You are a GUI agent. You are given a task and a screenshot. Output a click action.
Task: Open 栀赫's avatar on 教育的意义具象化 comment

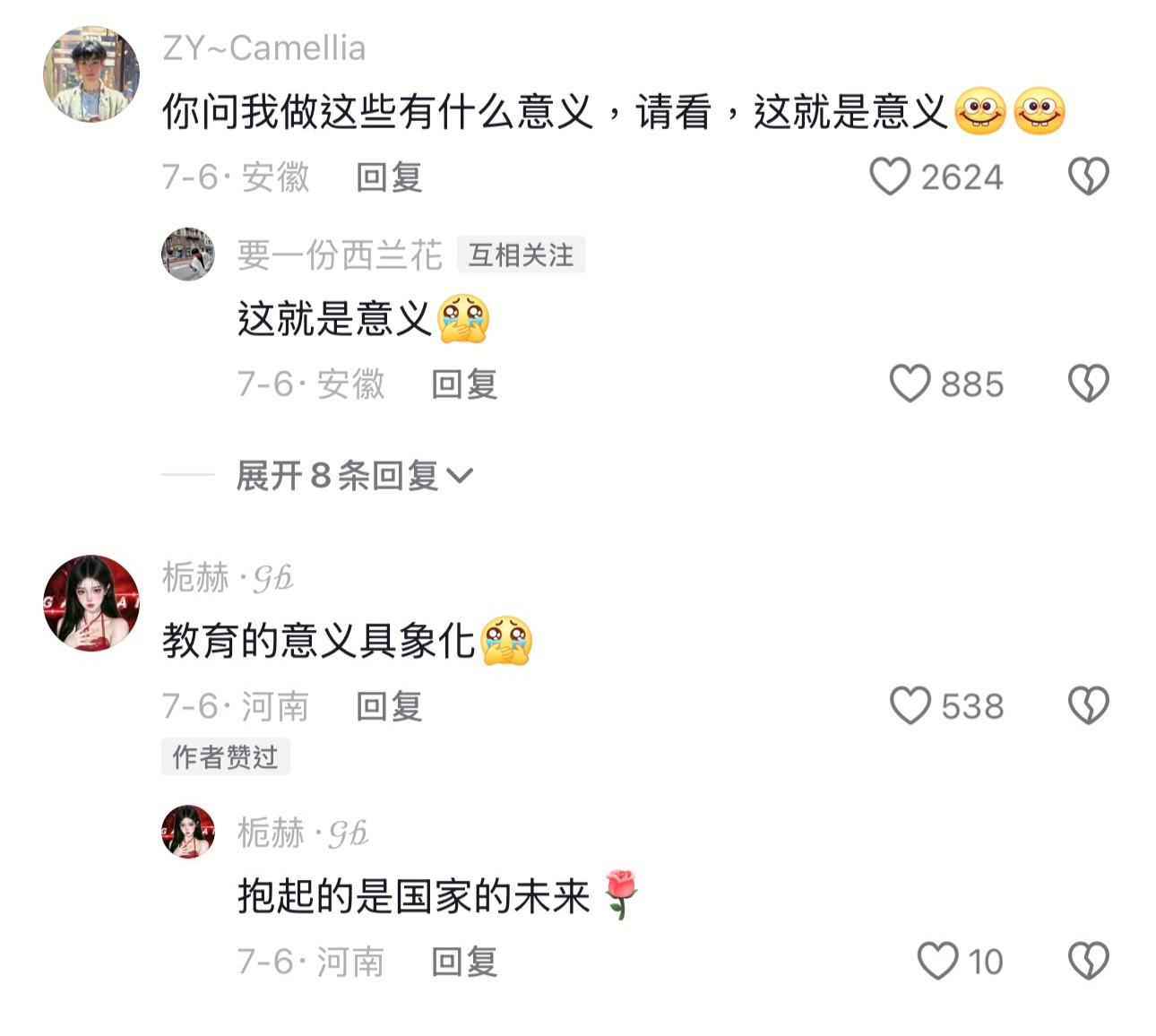[x=91, y=602]
